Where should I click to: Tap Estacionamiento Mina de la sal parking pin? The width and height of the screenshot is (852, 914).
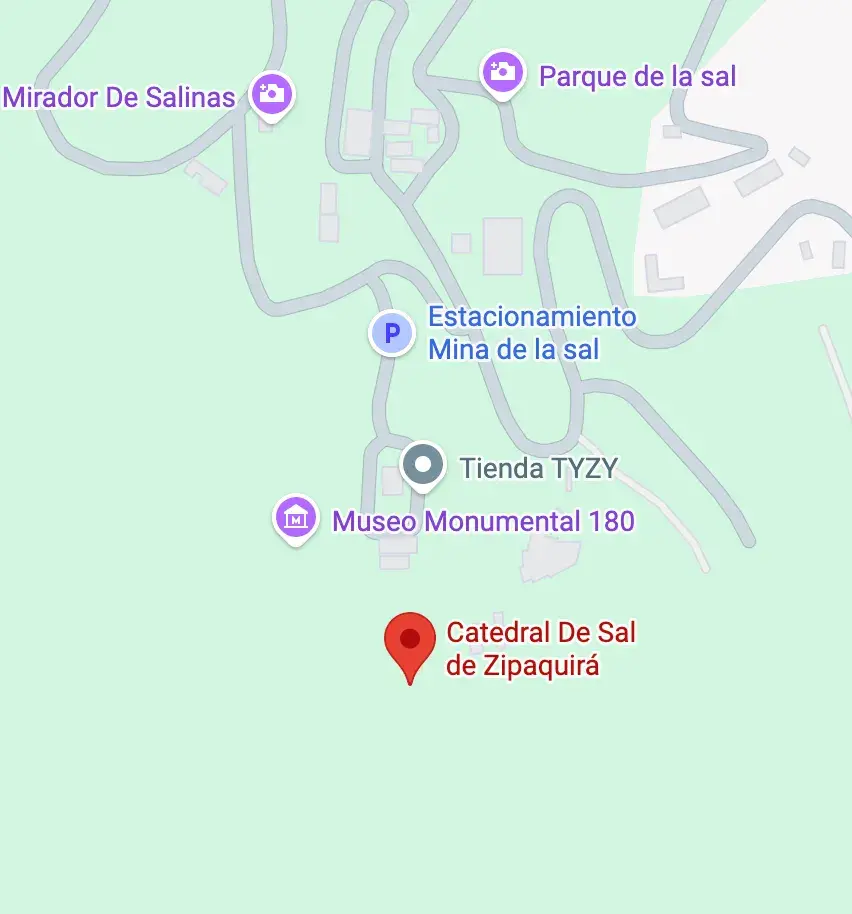392,333
